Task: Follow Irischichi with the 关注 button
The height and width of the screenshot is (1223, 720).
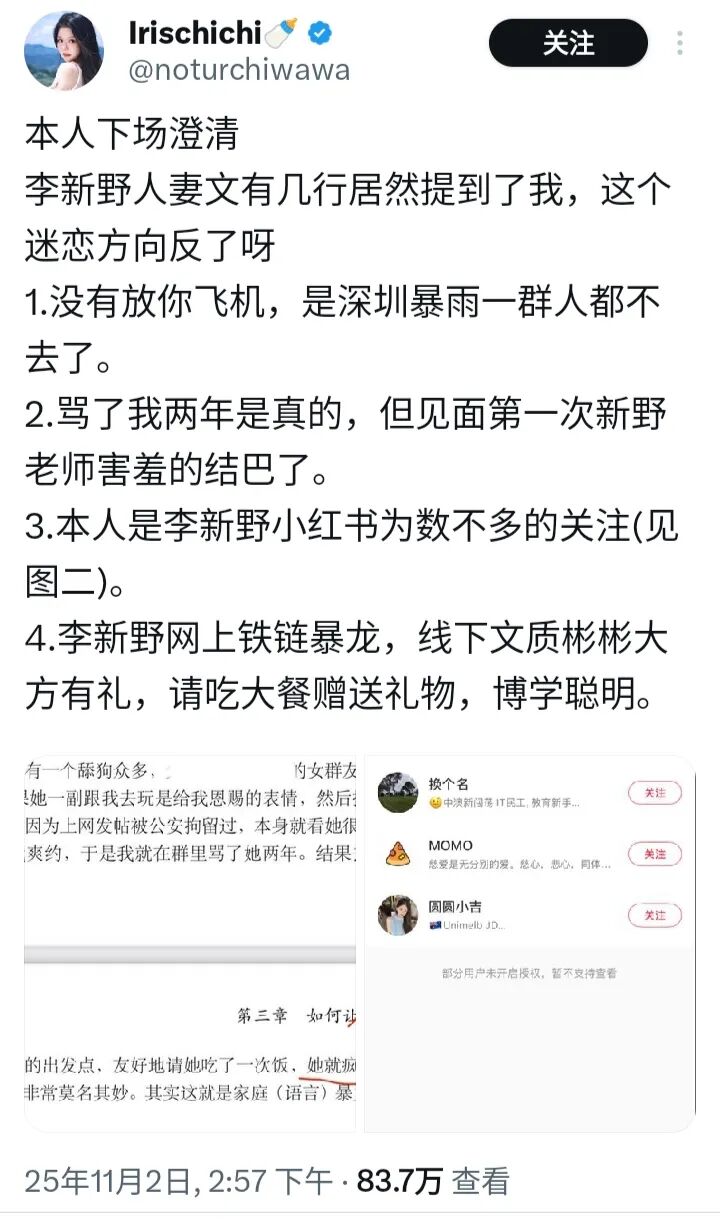Action: point(568,43)
